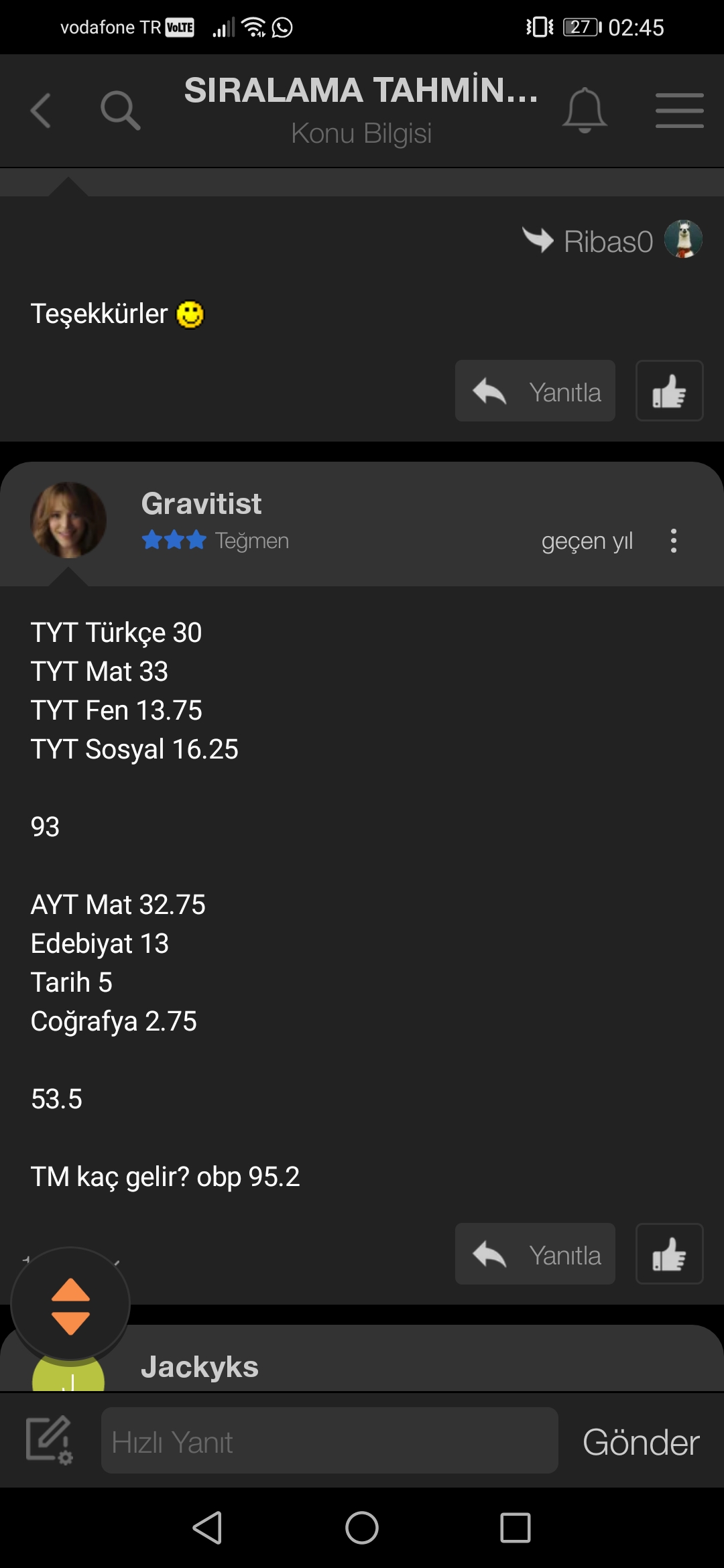Go to the system home screen
This screenshot has width=724, height=1568.
[362, 1528]
